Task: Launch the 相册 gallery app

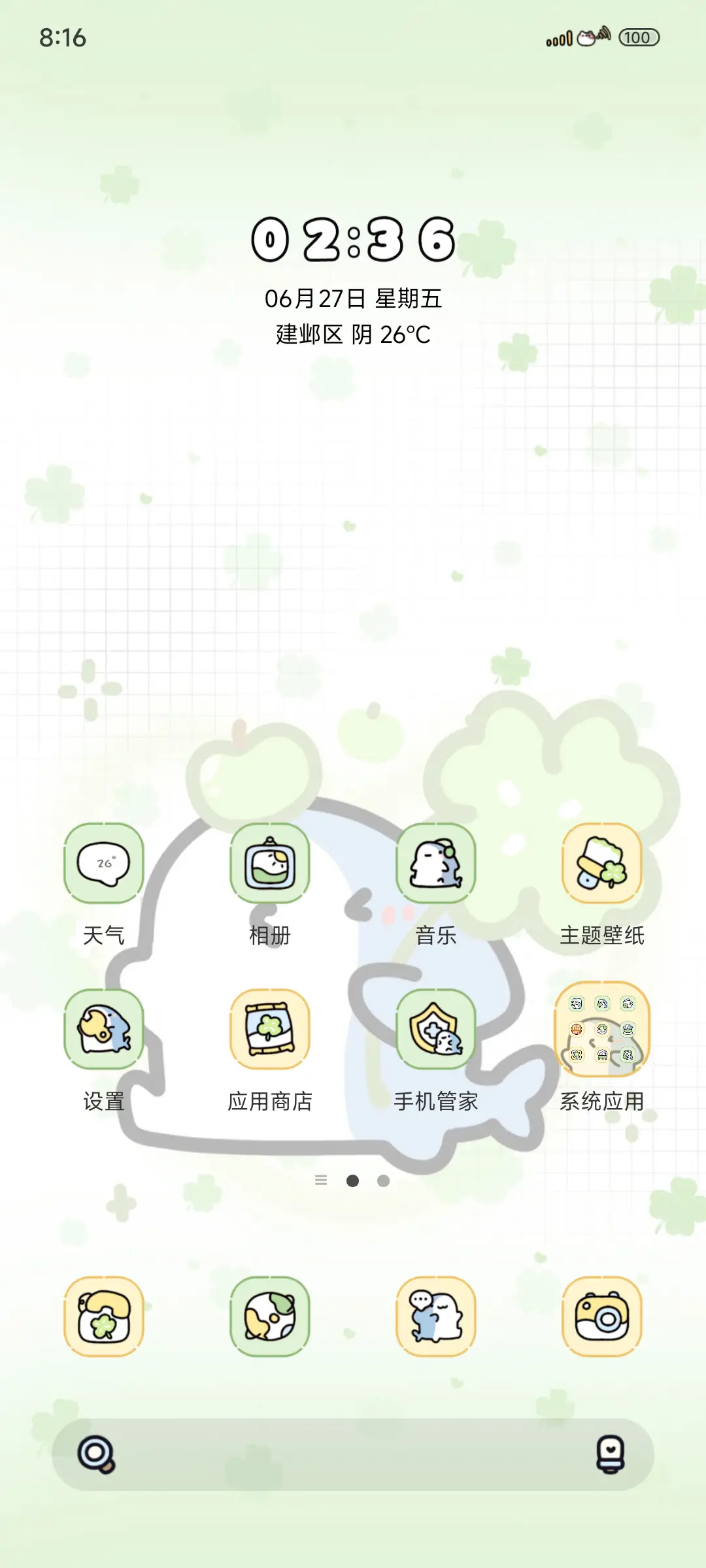Action: pyautogui.click(x=269, y=864)
